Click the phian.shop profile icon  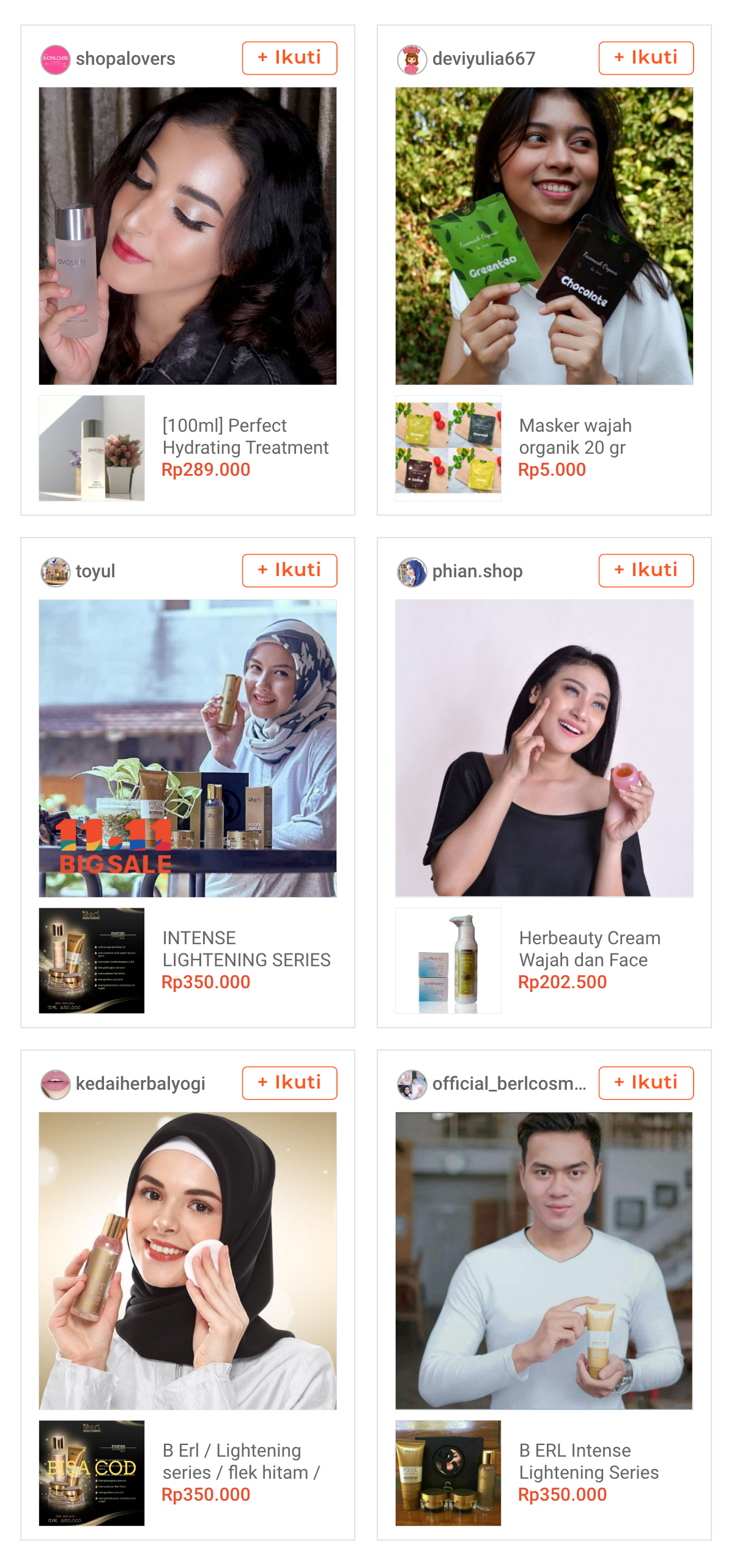click(411, 571)
